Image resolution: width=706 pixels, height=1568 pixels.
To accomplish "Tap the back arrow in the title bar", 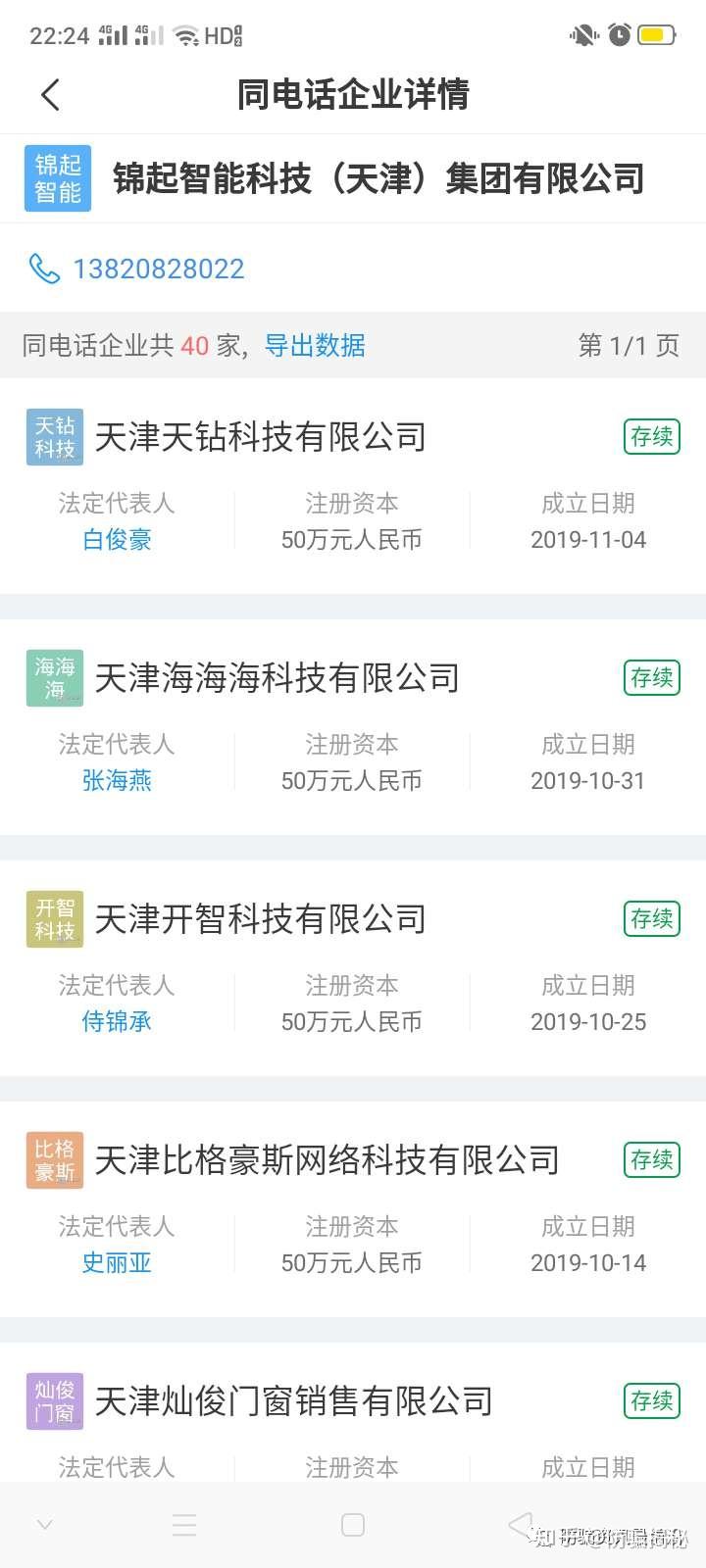I will (x=49, y=96).
